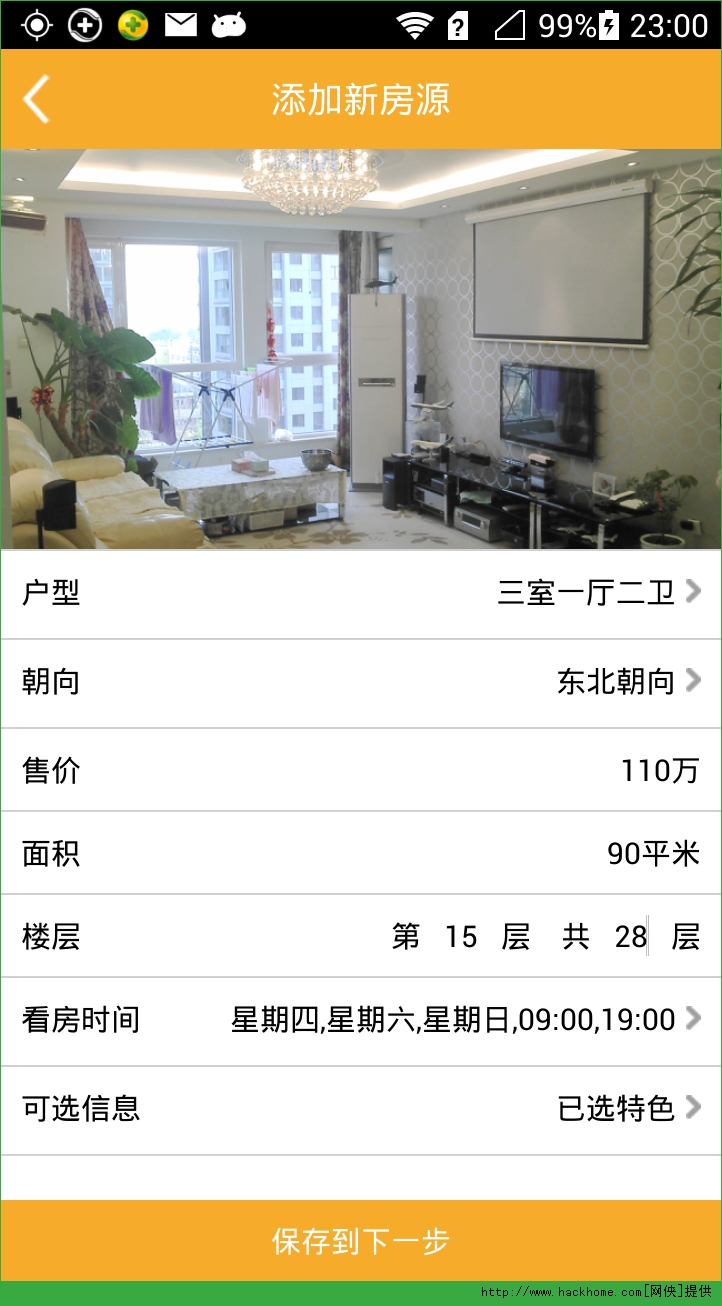The width and height of the screenshot is (722, 1306).
Task: Edit the floor number 15 field
Action: click(461, 937)
